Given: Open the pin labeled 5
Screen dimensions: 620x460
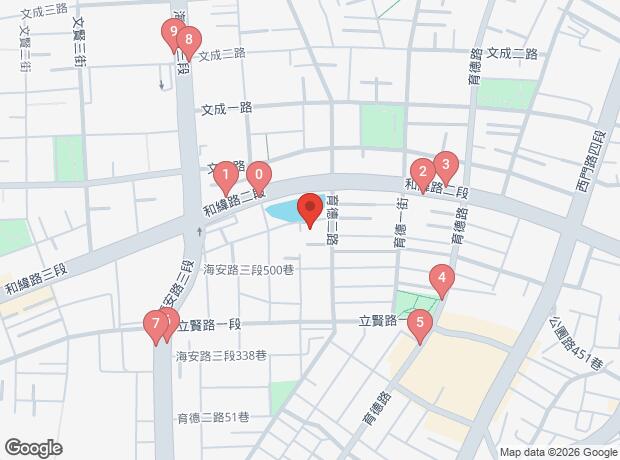Looking at the screenshot, I should (x=419, y=324).
